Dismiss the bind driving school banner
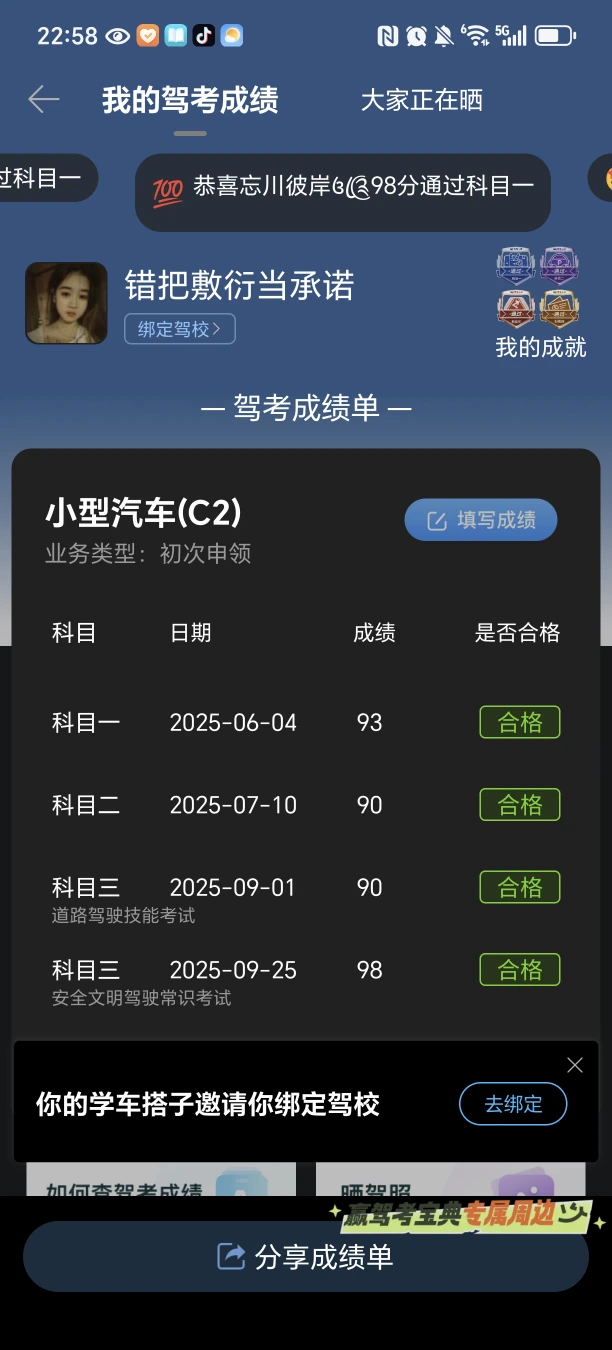Image resolution: width=612 pixels, height=1350 pixels. pos(574,1066)
